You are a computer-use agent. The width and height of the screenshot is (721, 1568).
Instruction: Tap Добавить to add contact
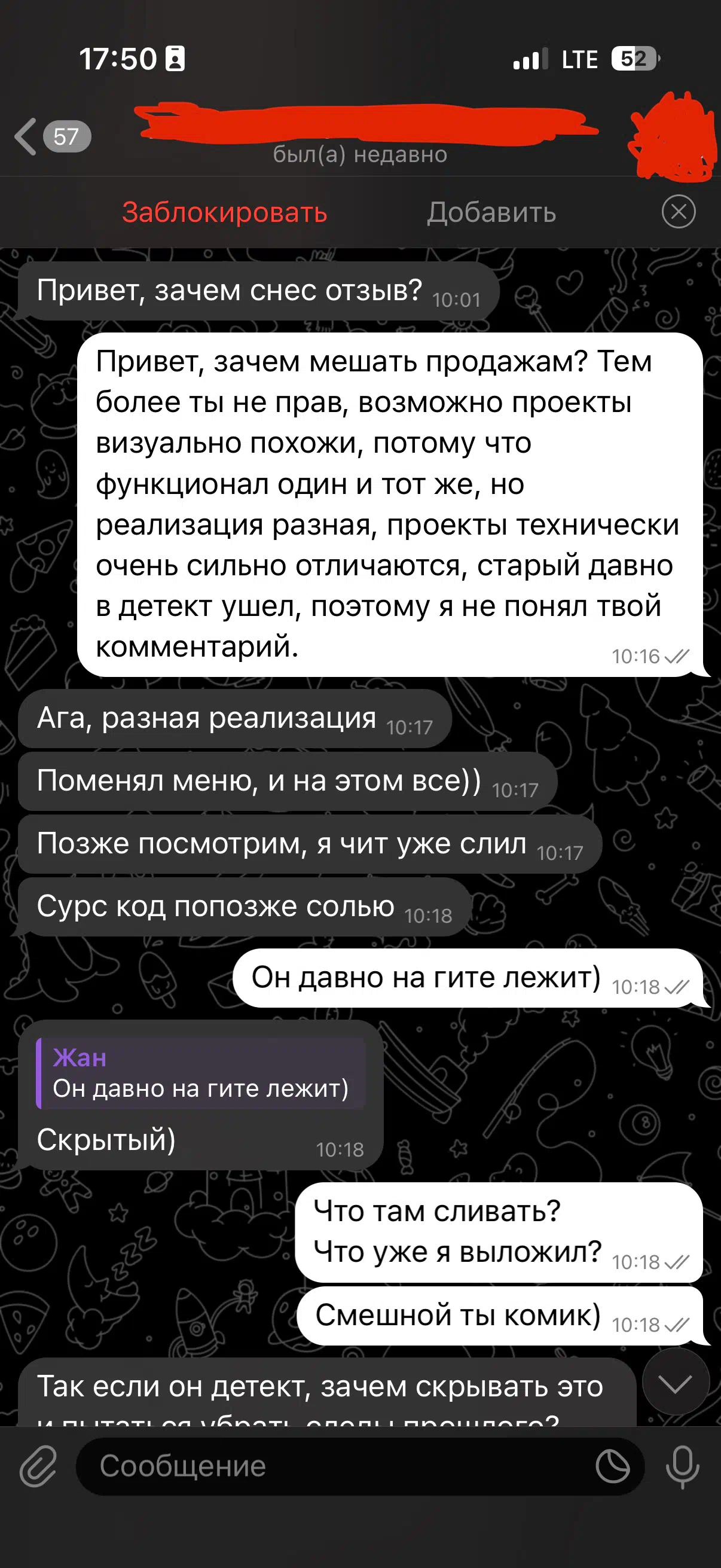pos(491,212)
